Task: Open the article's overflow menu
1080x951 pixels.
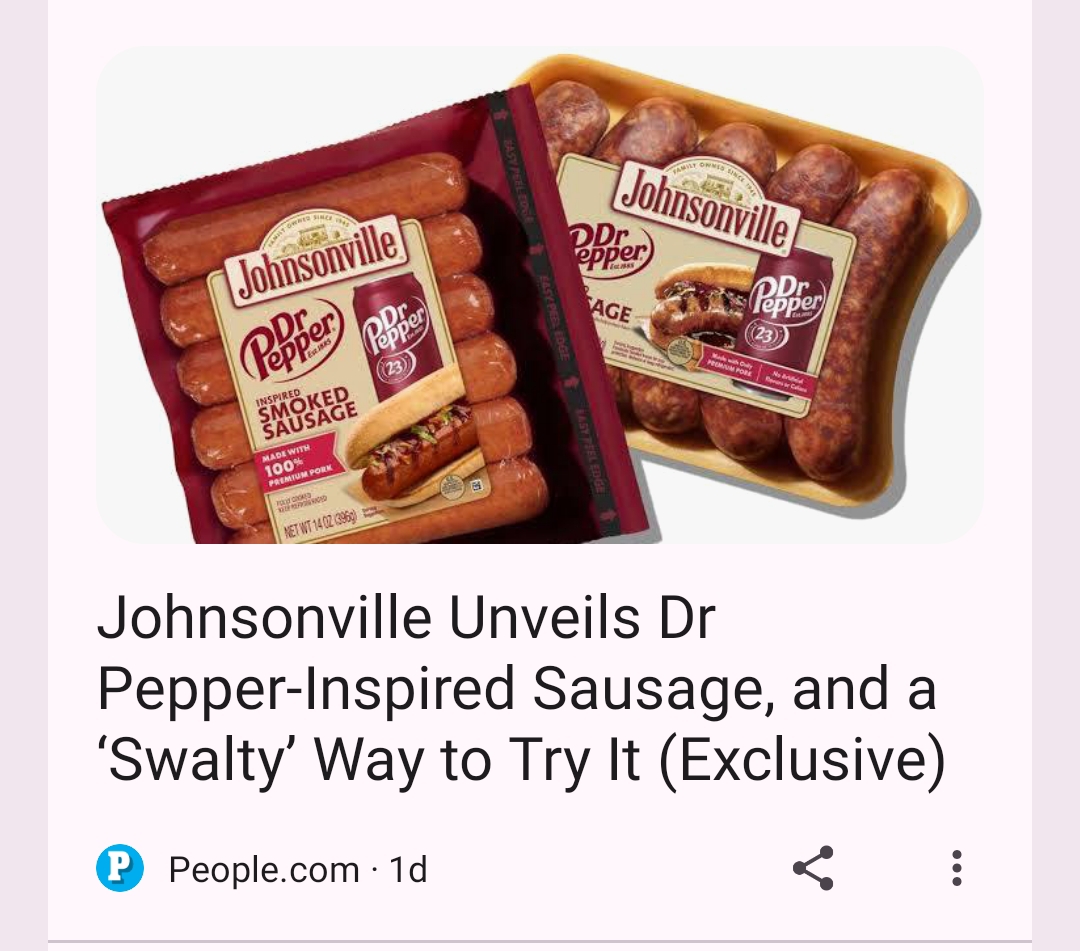Action: point(956,868)
